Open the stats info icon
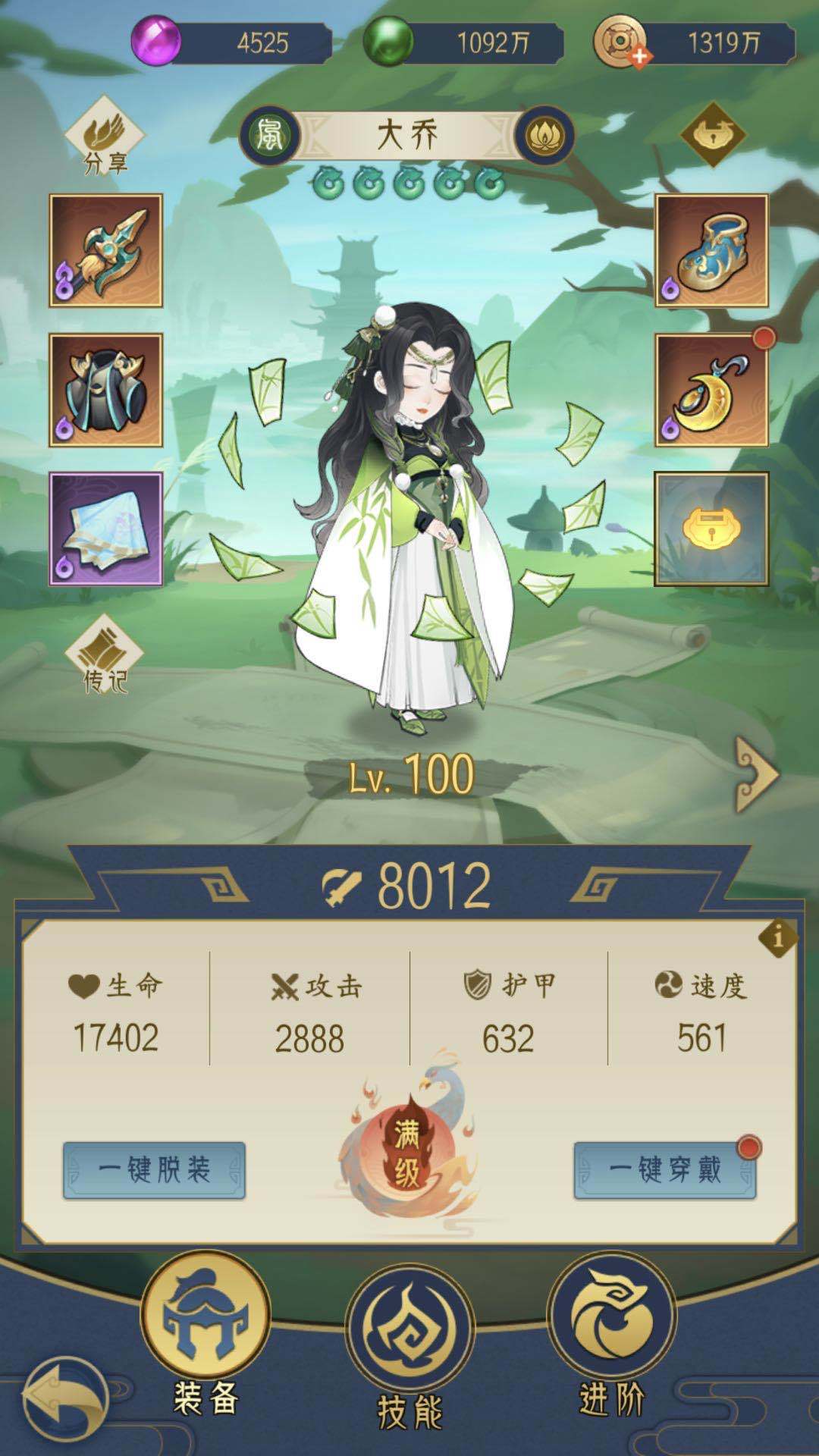 pyautogui.click(x=777, y=939)
